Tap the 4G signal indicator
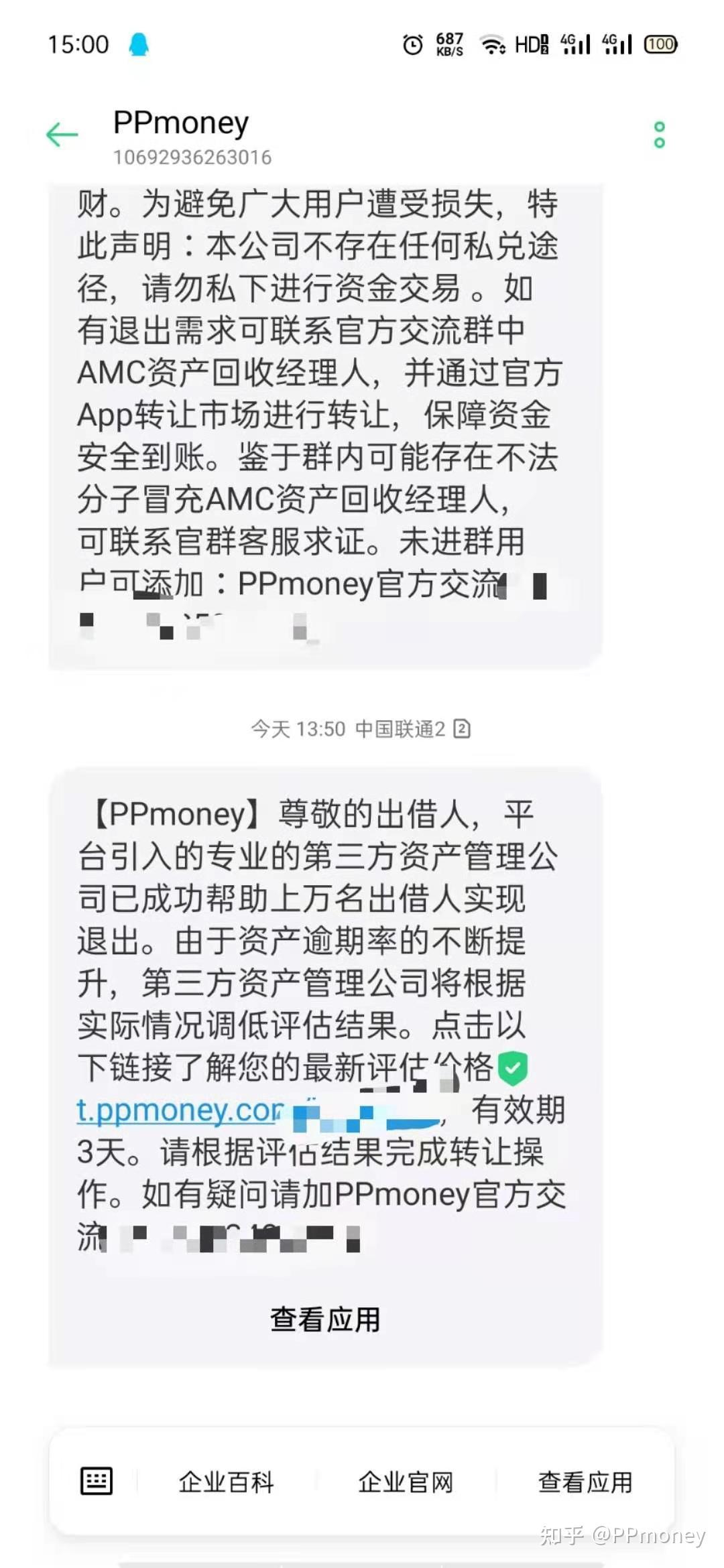Screen dimensions: 724x1568 point(575,44)
